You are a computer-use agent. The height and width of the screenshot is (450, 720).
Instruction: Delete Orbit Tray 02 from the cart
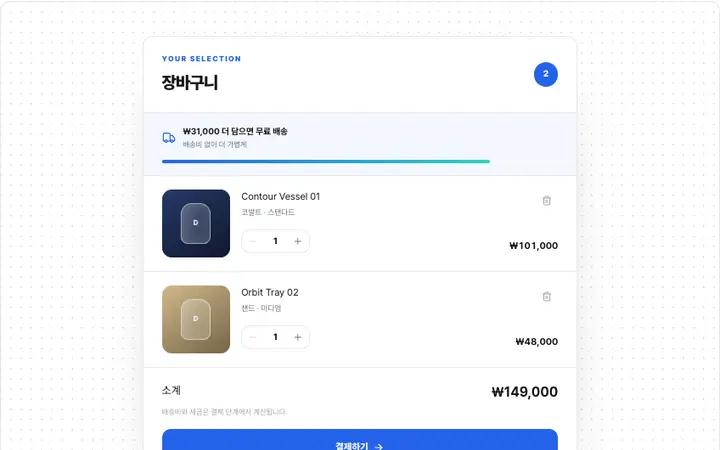546,297
